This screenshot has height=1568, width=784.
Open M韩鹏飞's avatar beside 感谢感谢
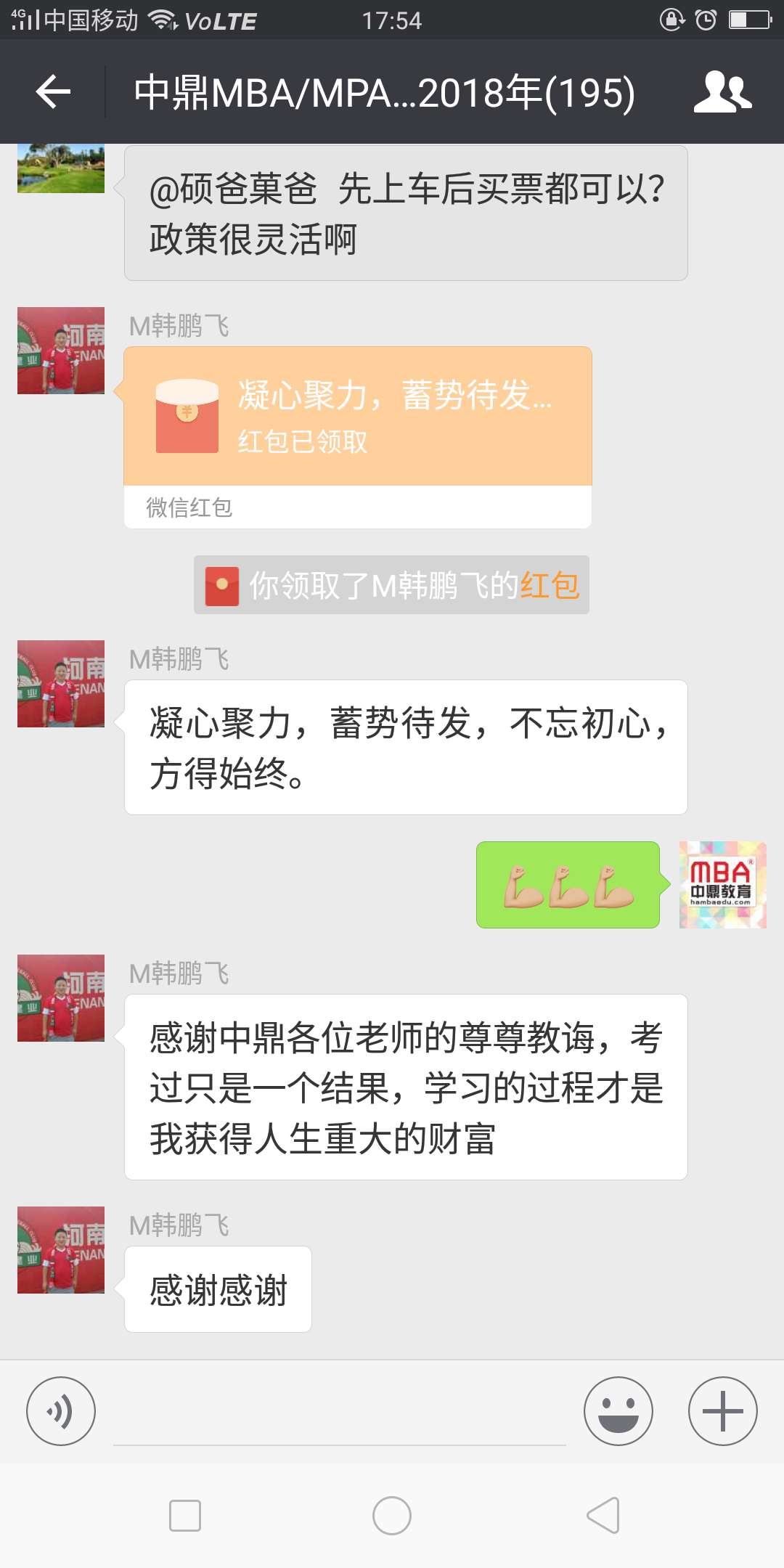pyautogui.click(x=61, y=1250)
